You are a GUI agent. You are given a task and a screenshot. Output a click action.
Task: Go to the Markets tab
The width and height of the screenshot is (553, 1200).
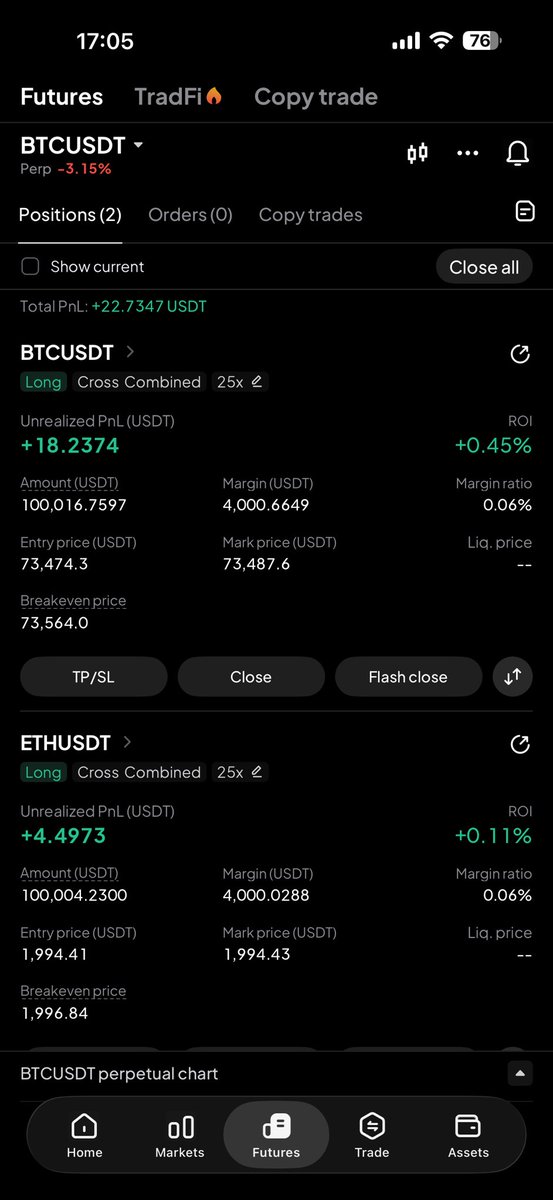tap(180, 1137)
